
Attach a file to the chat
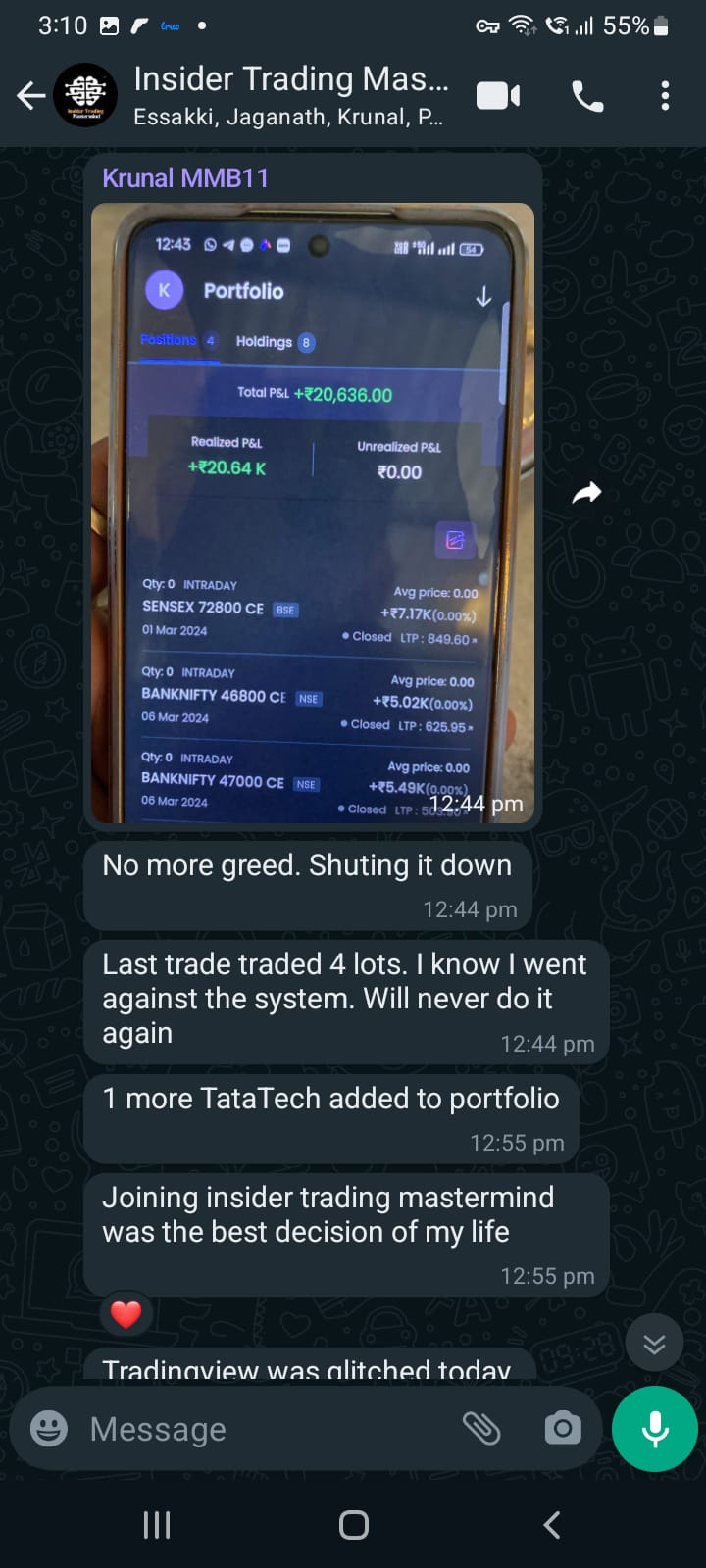[481, 1429]
